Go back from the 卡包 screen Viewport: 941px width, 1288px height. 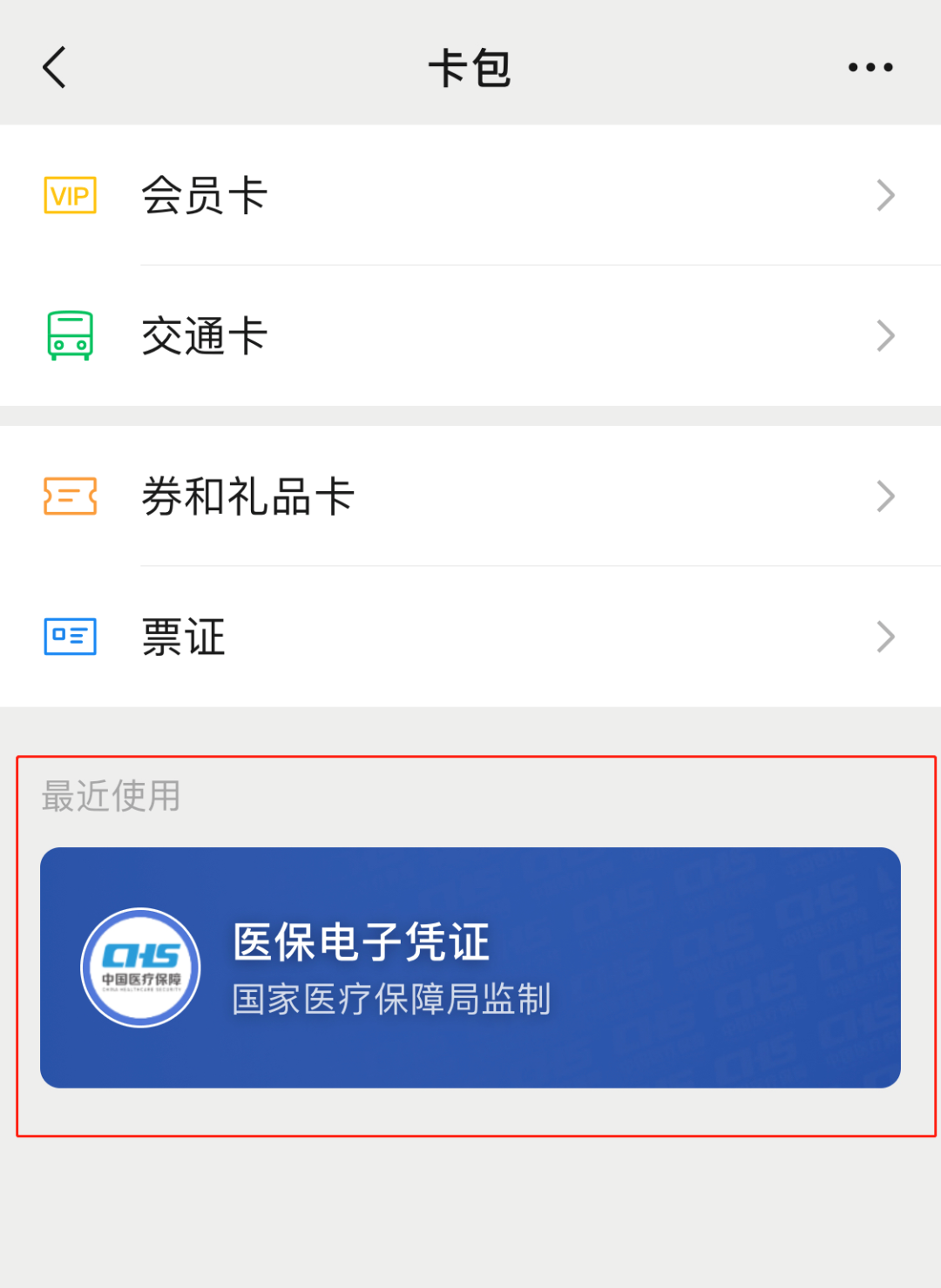pos(55,67)
